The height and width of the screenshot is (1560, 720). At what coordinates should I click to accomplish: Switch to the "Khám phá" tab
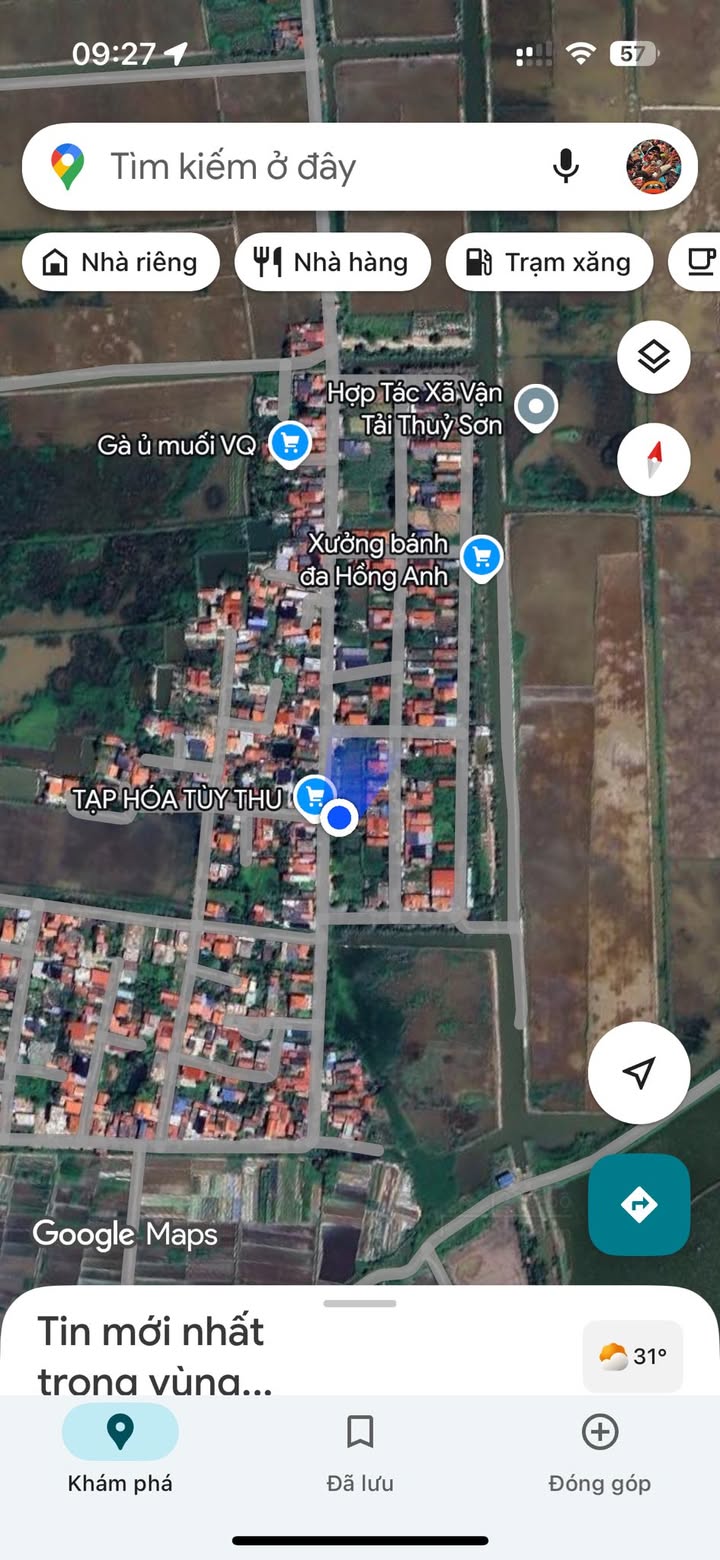pyautogui.click(x=120, y=1448)
